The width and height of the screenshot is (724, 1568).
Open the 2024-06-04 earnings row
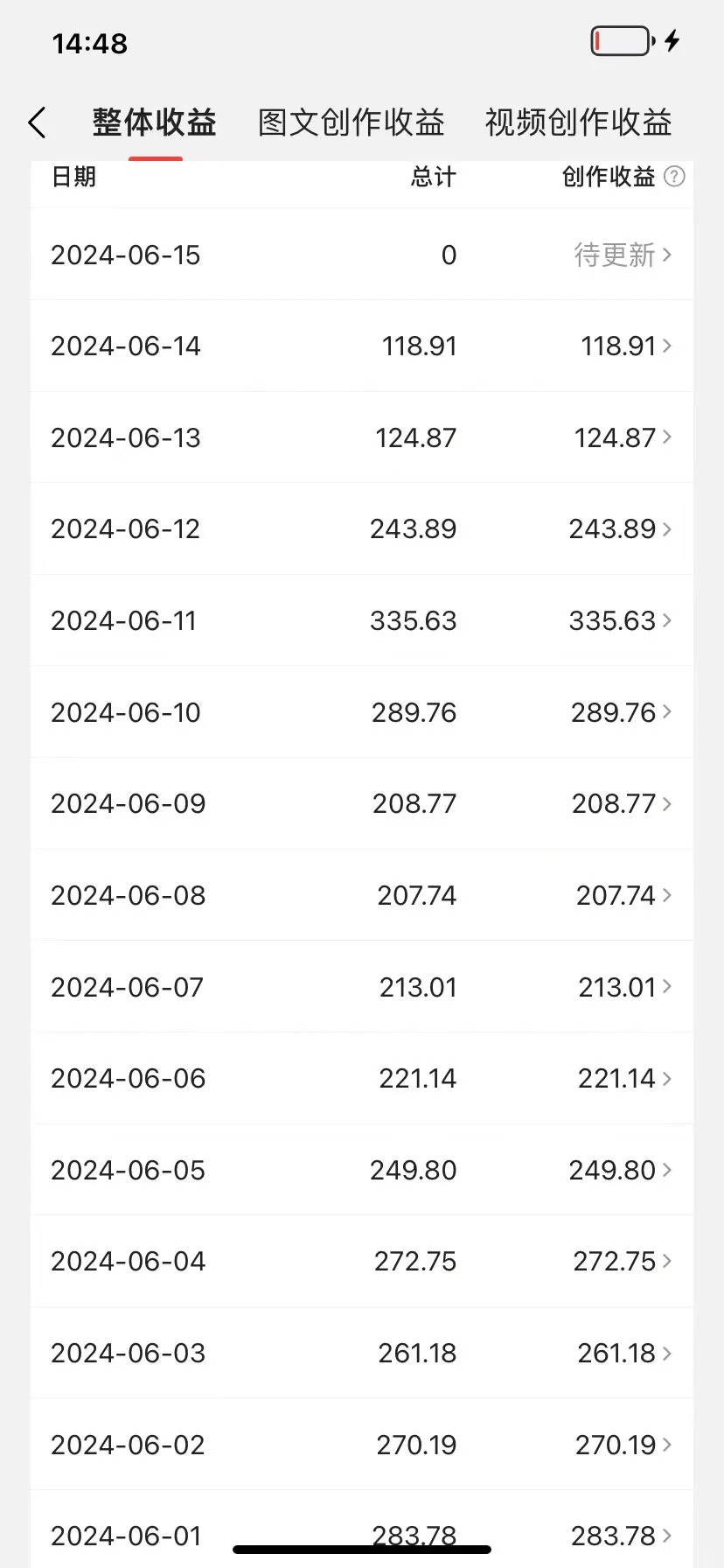(x=622, y=1262)
